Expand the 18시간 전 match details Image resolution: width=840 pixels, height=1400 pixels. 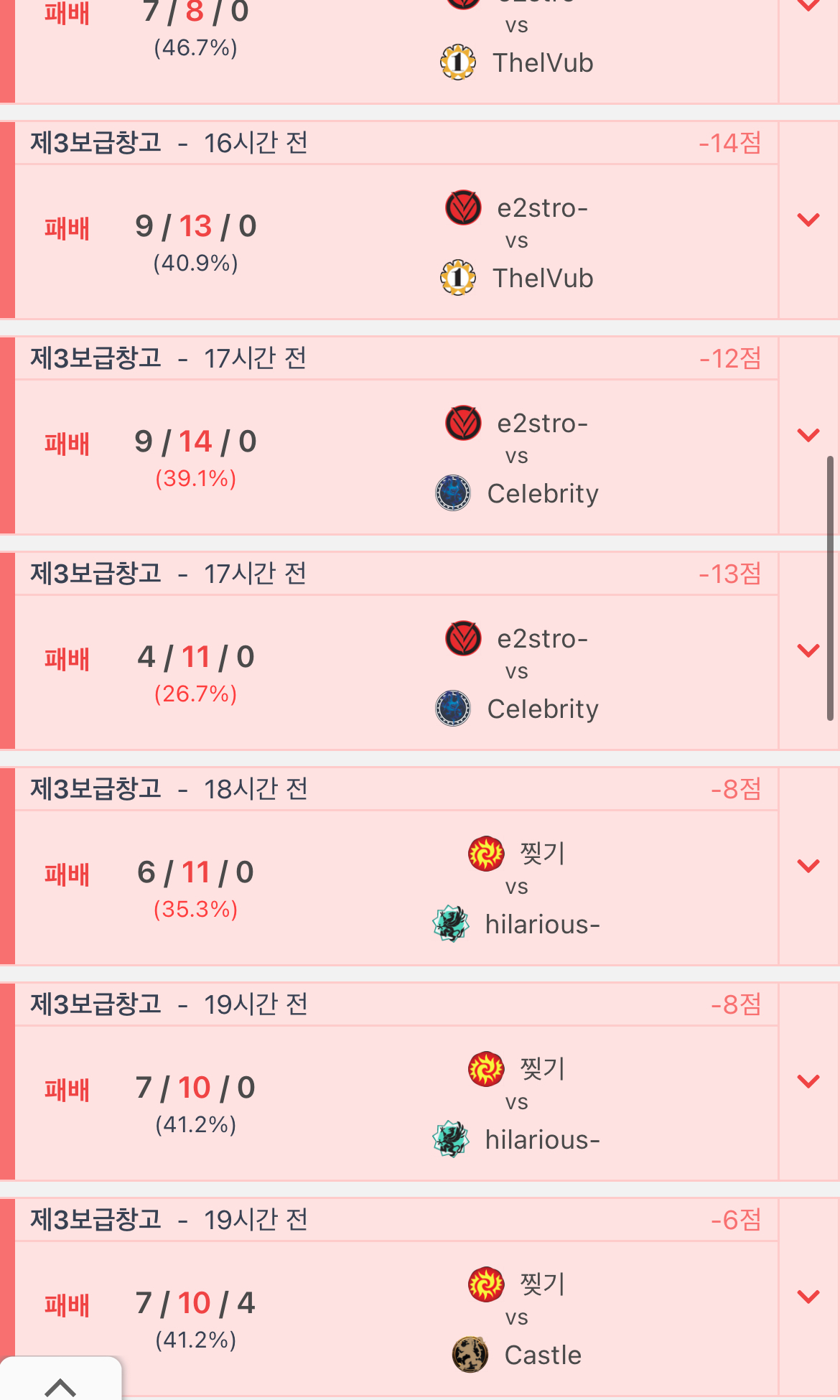[x=808, y=866]
